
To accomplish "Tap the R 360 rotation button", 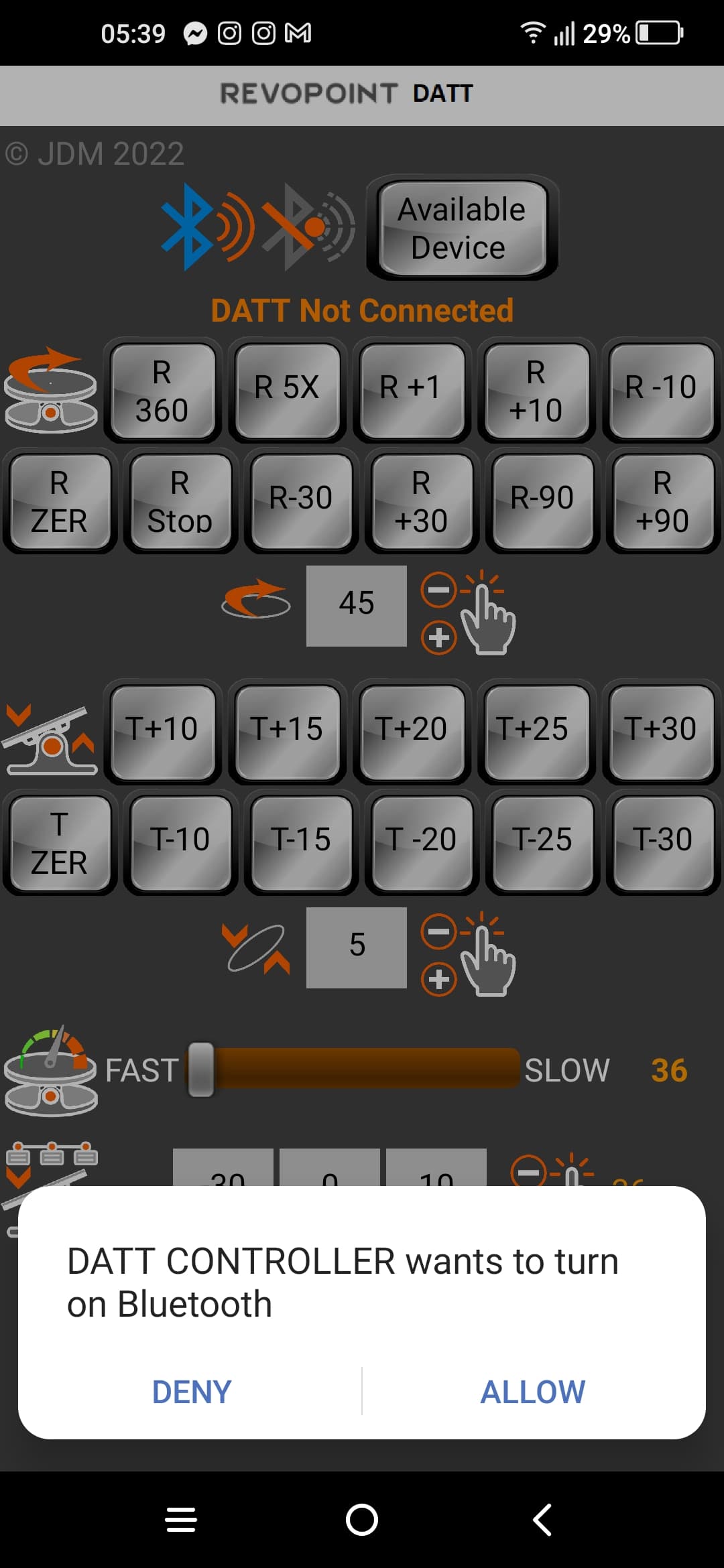I will pos(162,391).
